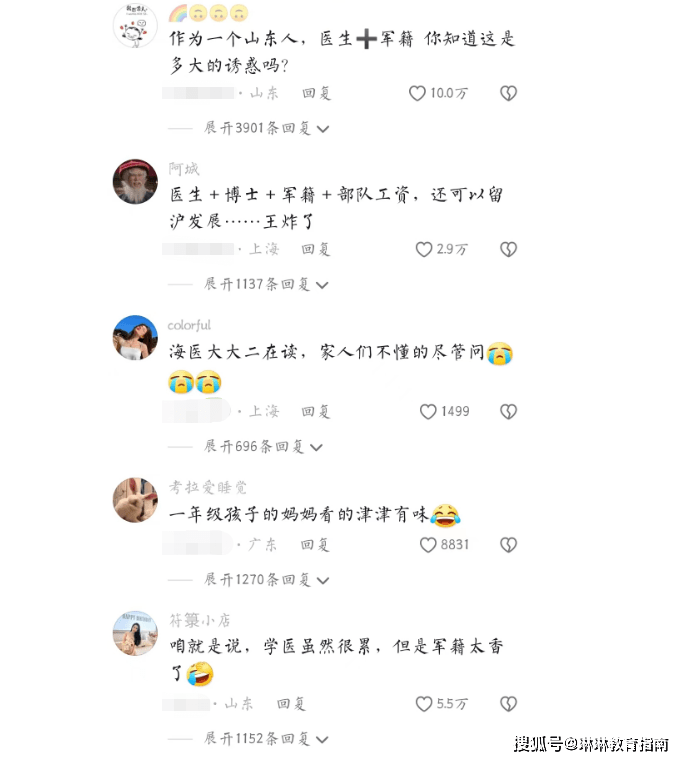Like 阿城's comment with 2.9万 likes
Image resolution: width=683 pixels, height=761 pixels.
pos(424,249)
